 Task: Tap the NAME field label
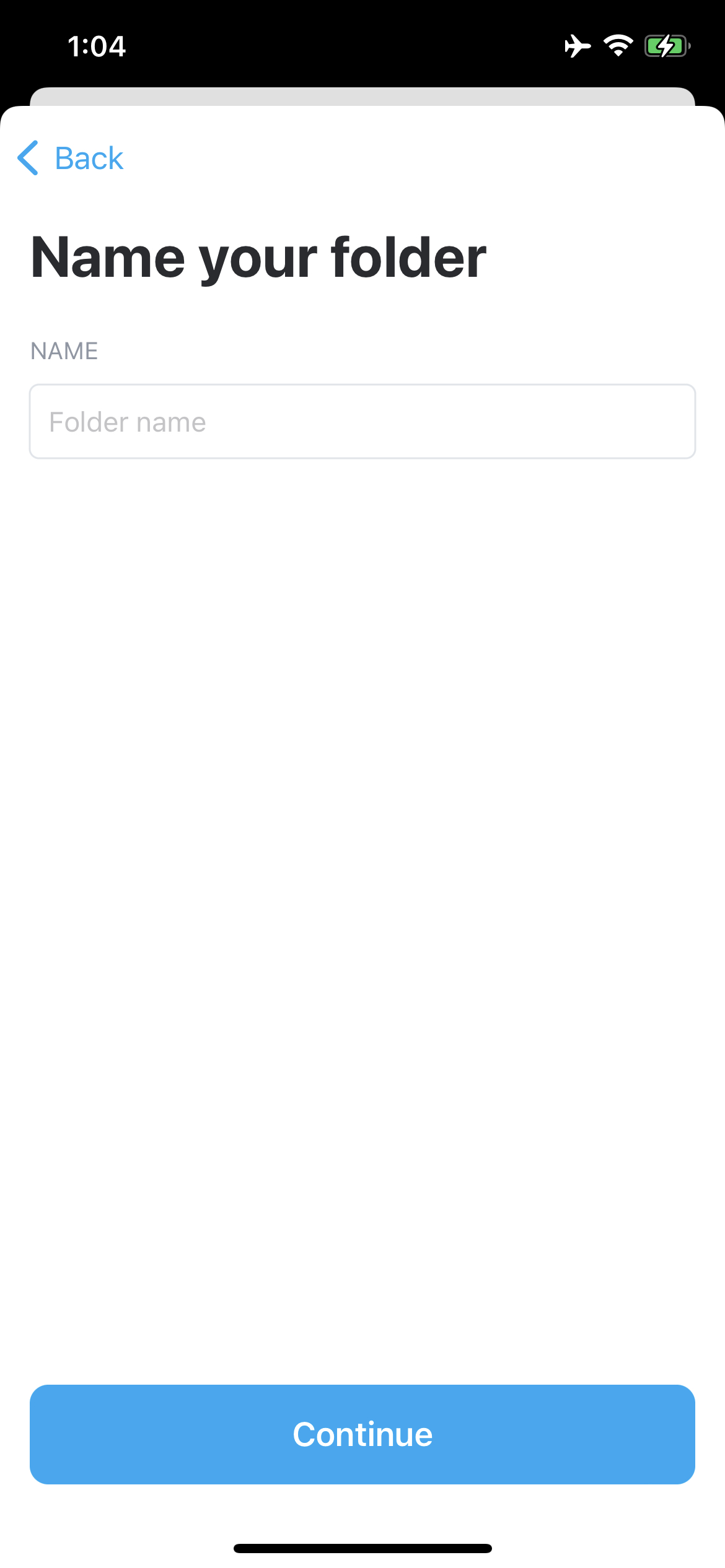pos(64,351)
